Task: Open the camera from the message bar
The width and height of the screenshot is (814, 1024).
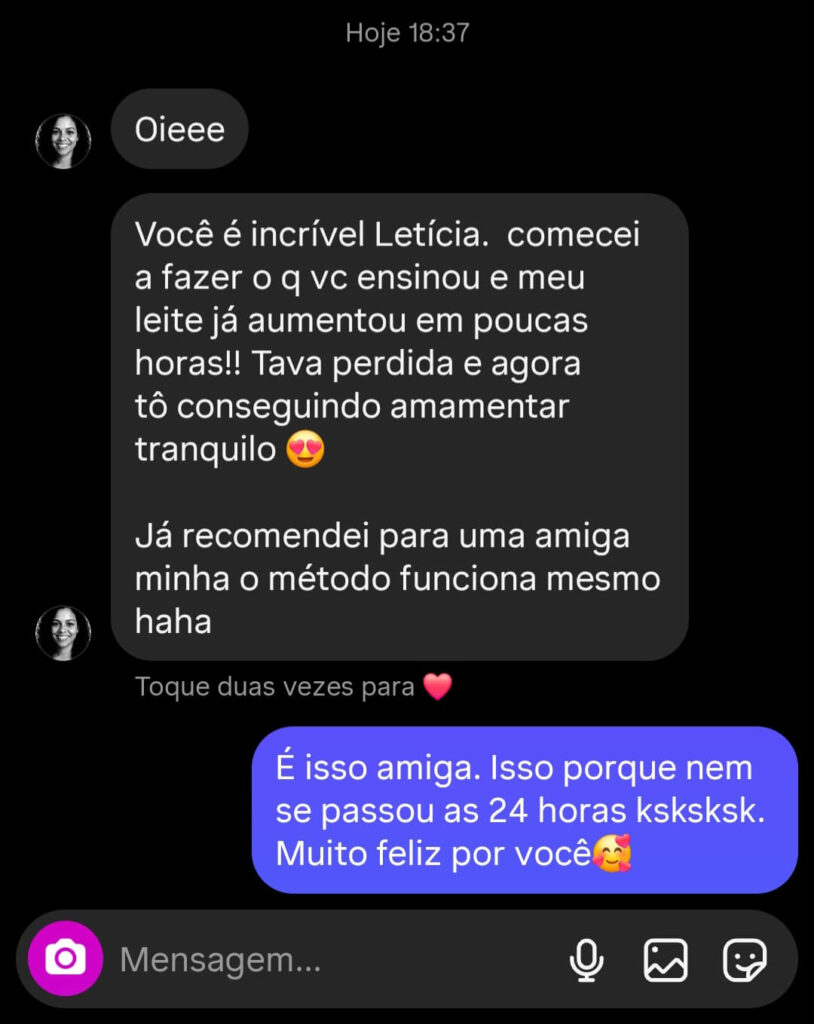Action: (65, 959)
